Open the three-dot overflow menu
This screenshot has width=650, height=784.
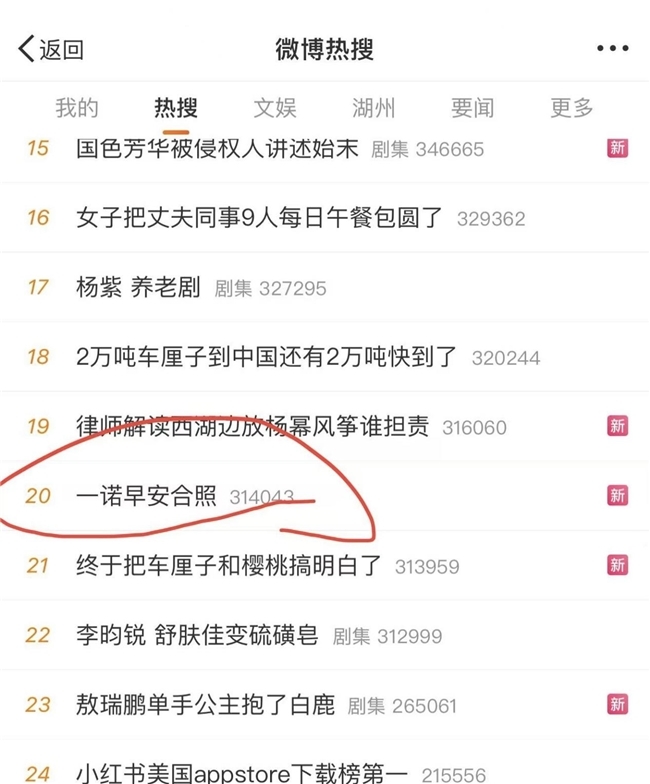tap(611, 48)
